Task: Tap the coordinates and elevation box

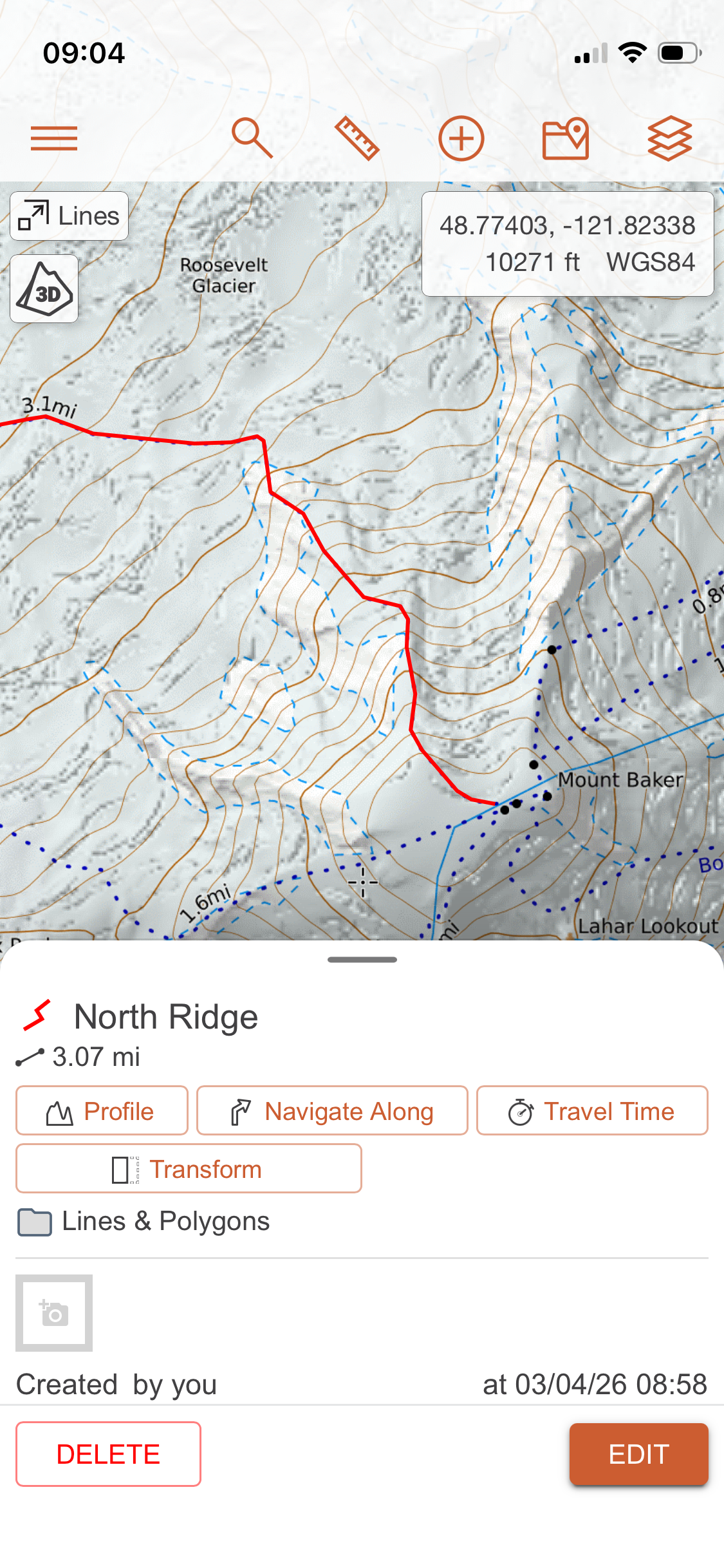Action: pyautogui.click(x=567, y=244)
